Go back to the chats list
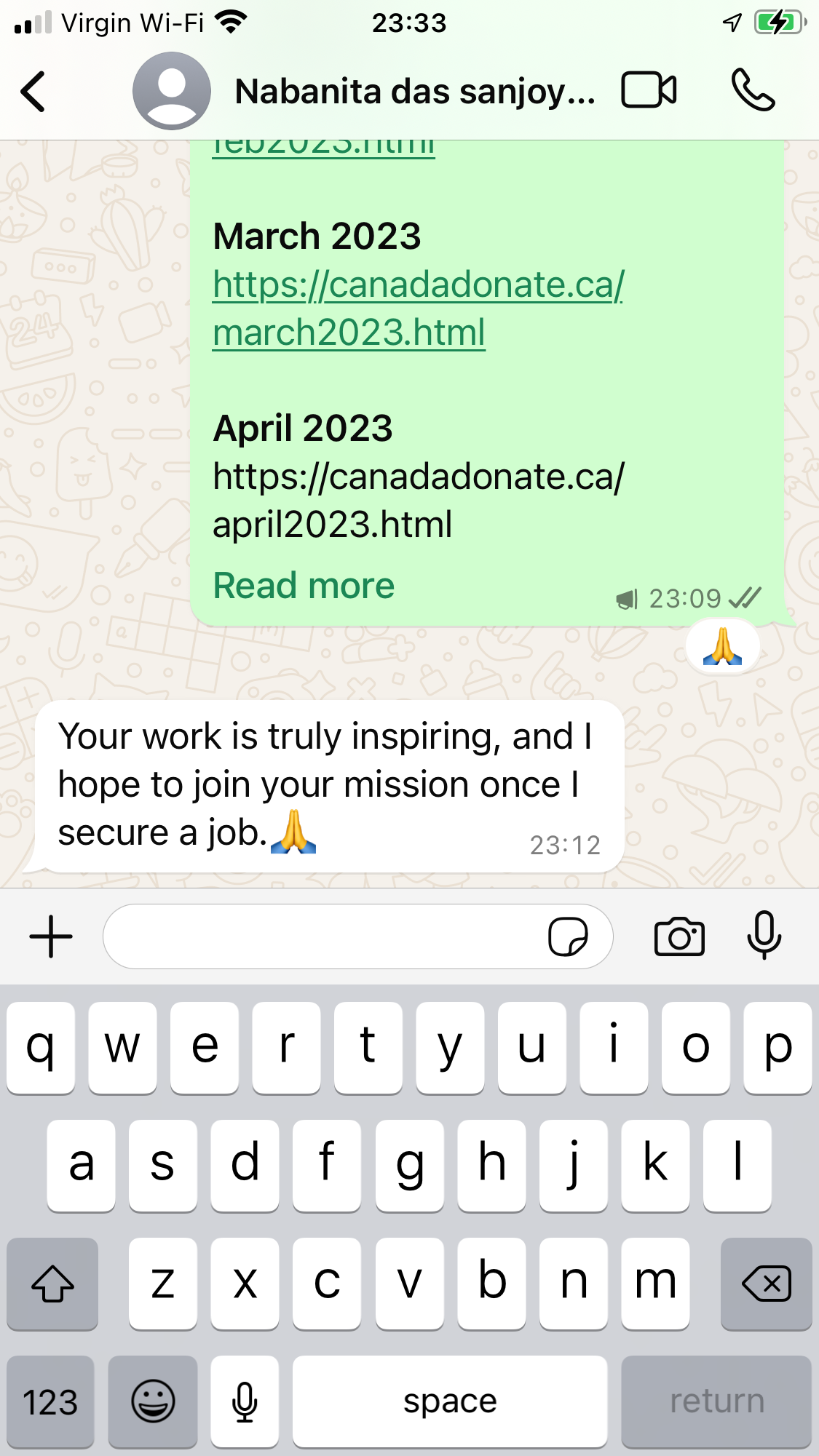 pyautogui.click(x=33, y=92)
